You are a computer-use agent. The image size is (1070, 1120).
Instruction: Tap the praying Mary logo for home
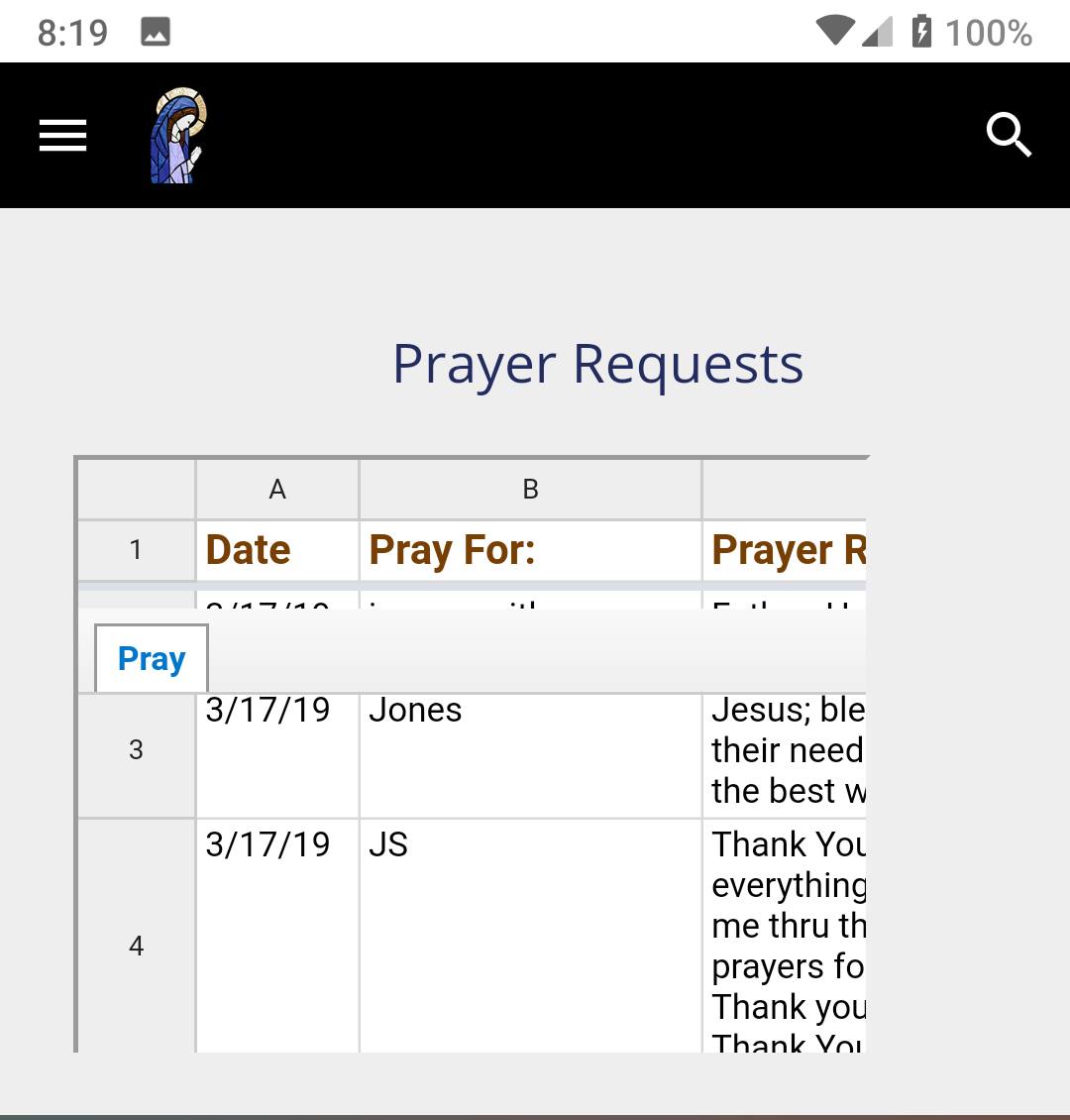179,136
